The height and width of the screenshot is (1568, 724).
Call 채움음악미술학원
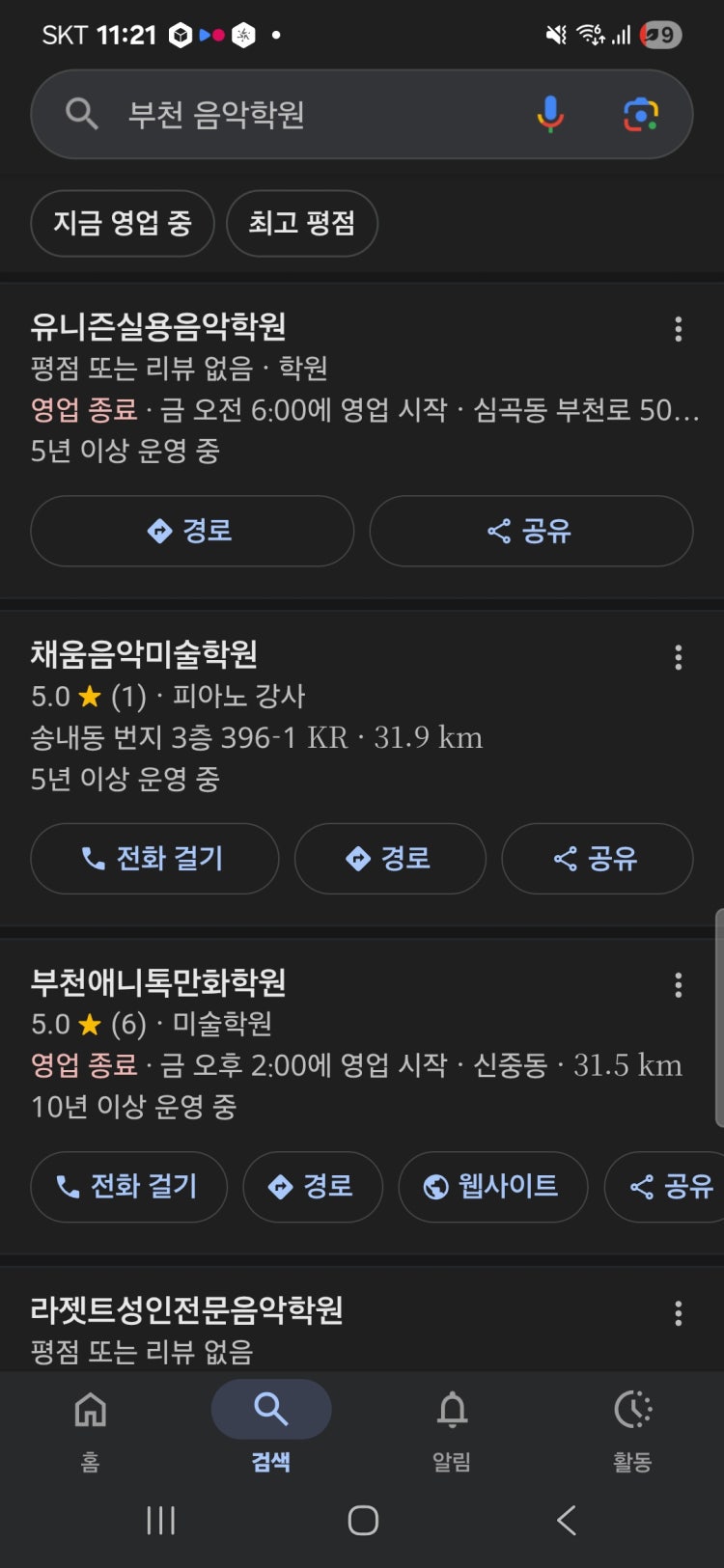(154, 859)
